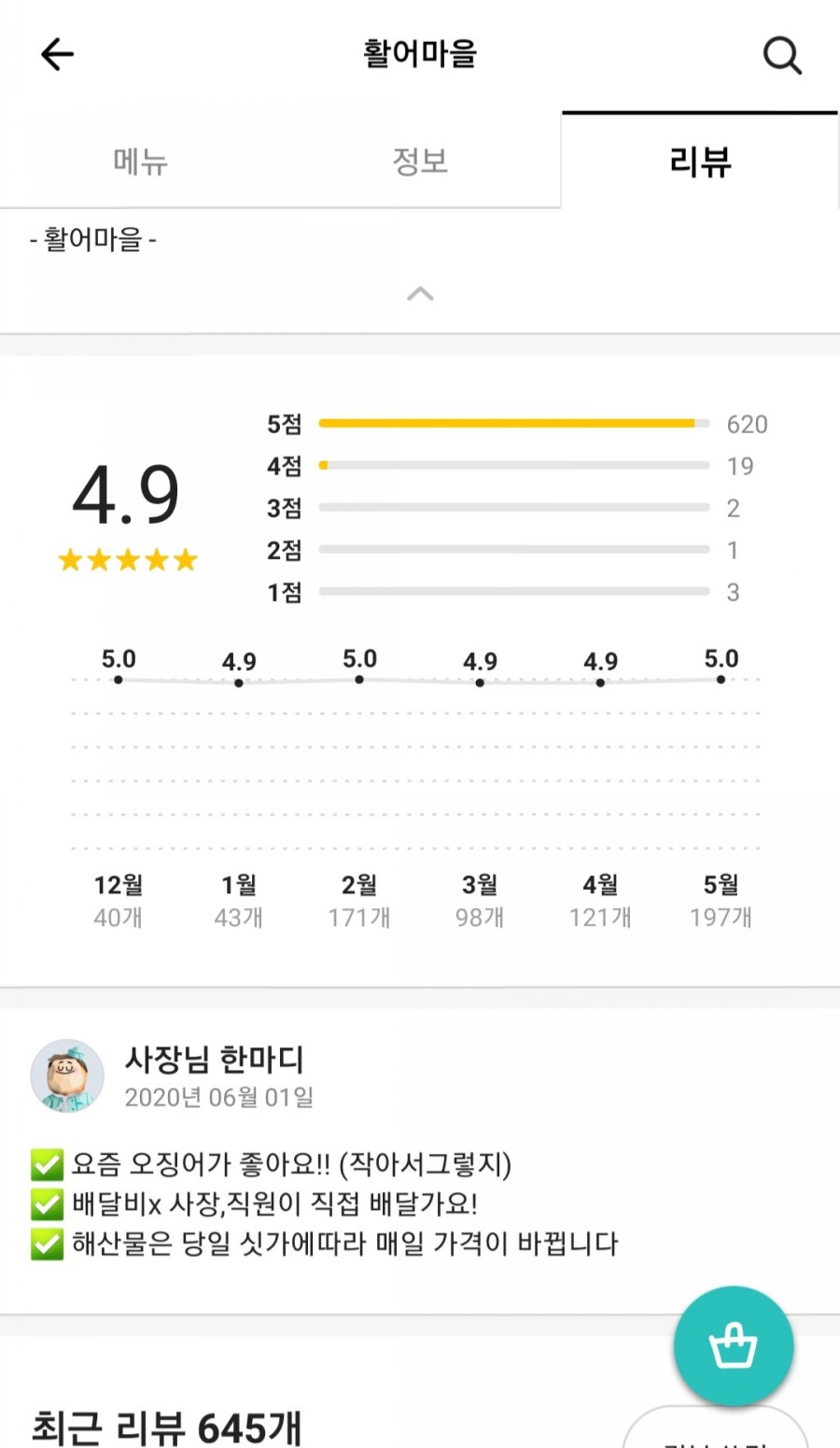
Task: Switch to the 메뉴 tab
Action: pyautogui.click(x=140, y=162)
